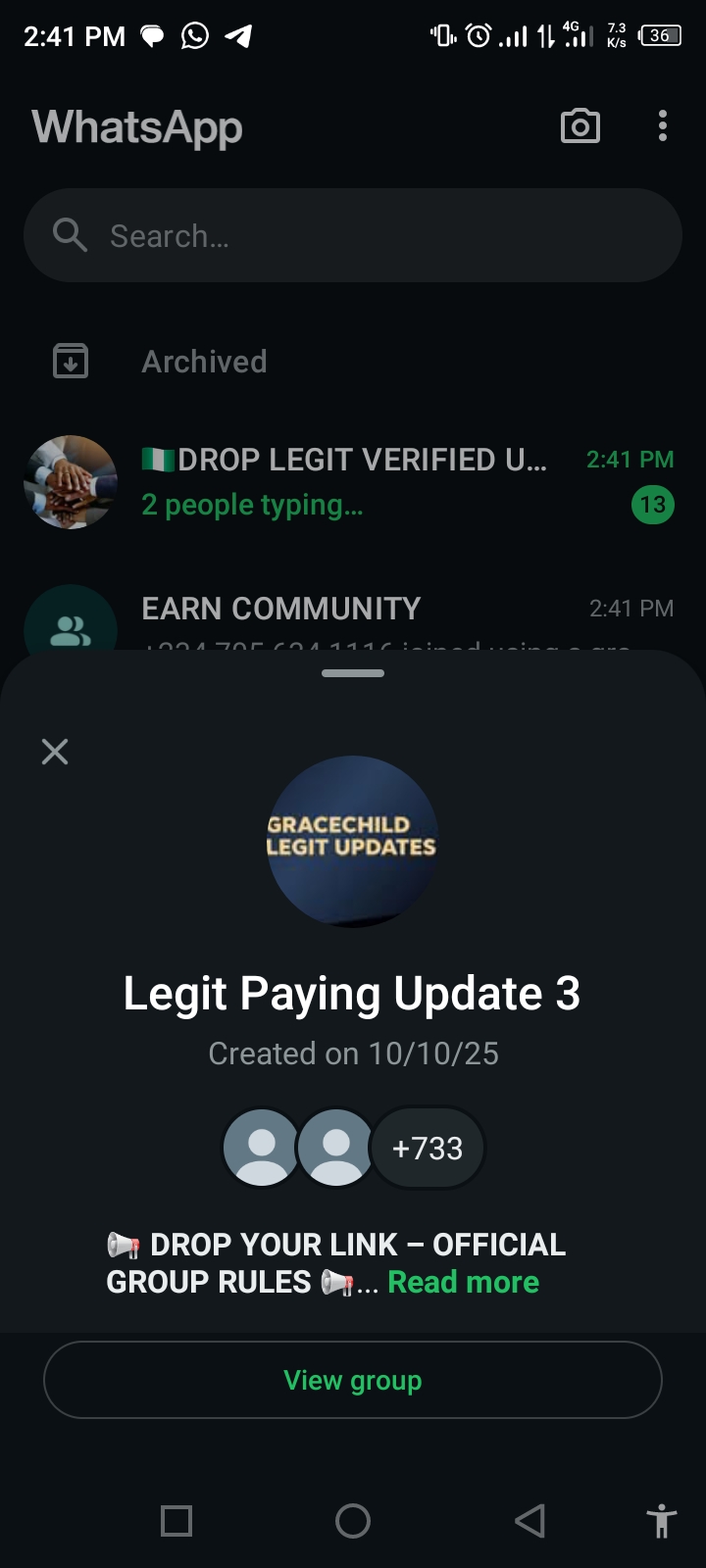Open the three-dot overflow menu
Screen dimensions: 706x1568
663,126
